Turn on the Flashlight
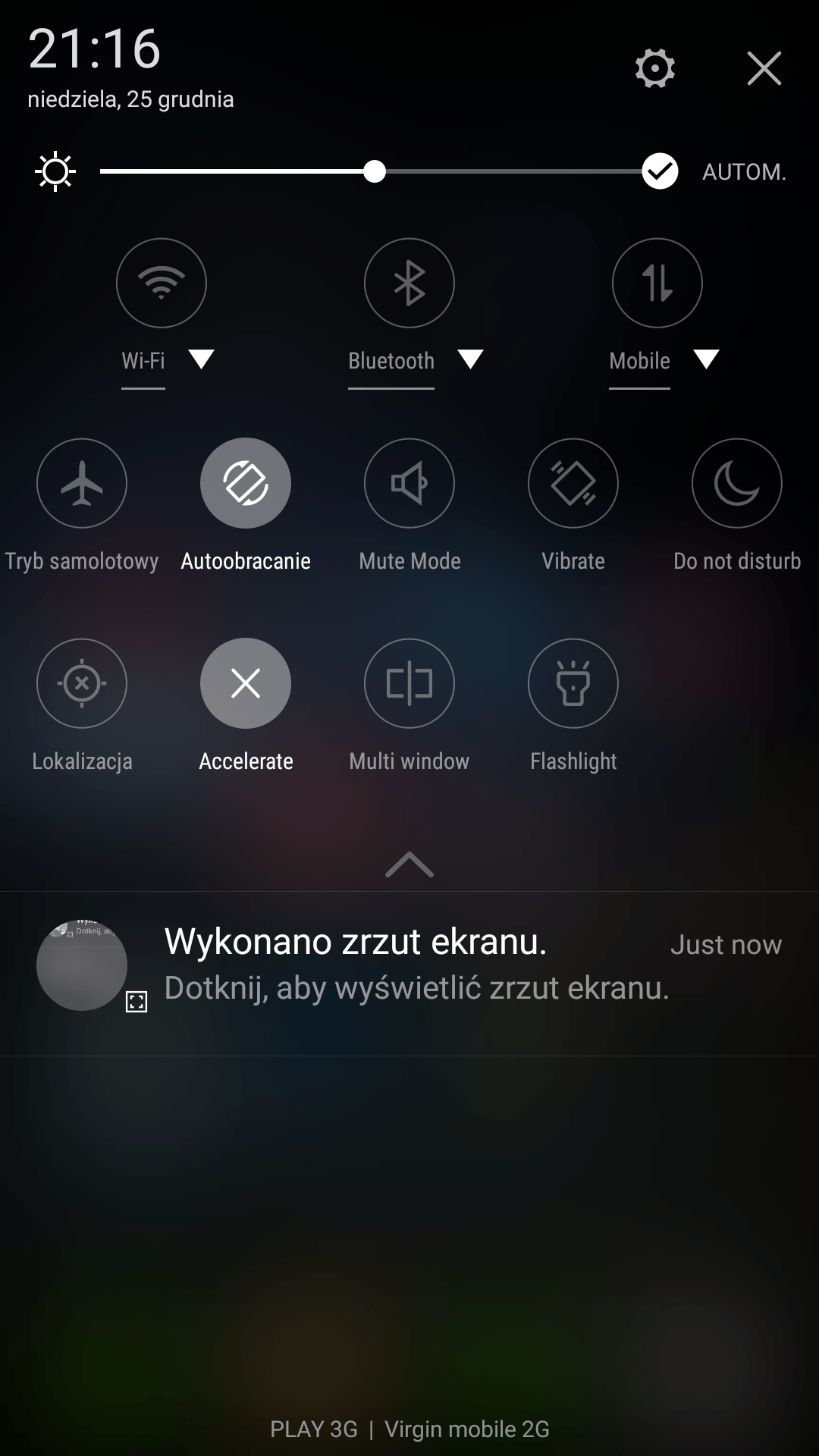Image resolution: width=819 pixels, height=1456 pixels. [x=573, y=683]
